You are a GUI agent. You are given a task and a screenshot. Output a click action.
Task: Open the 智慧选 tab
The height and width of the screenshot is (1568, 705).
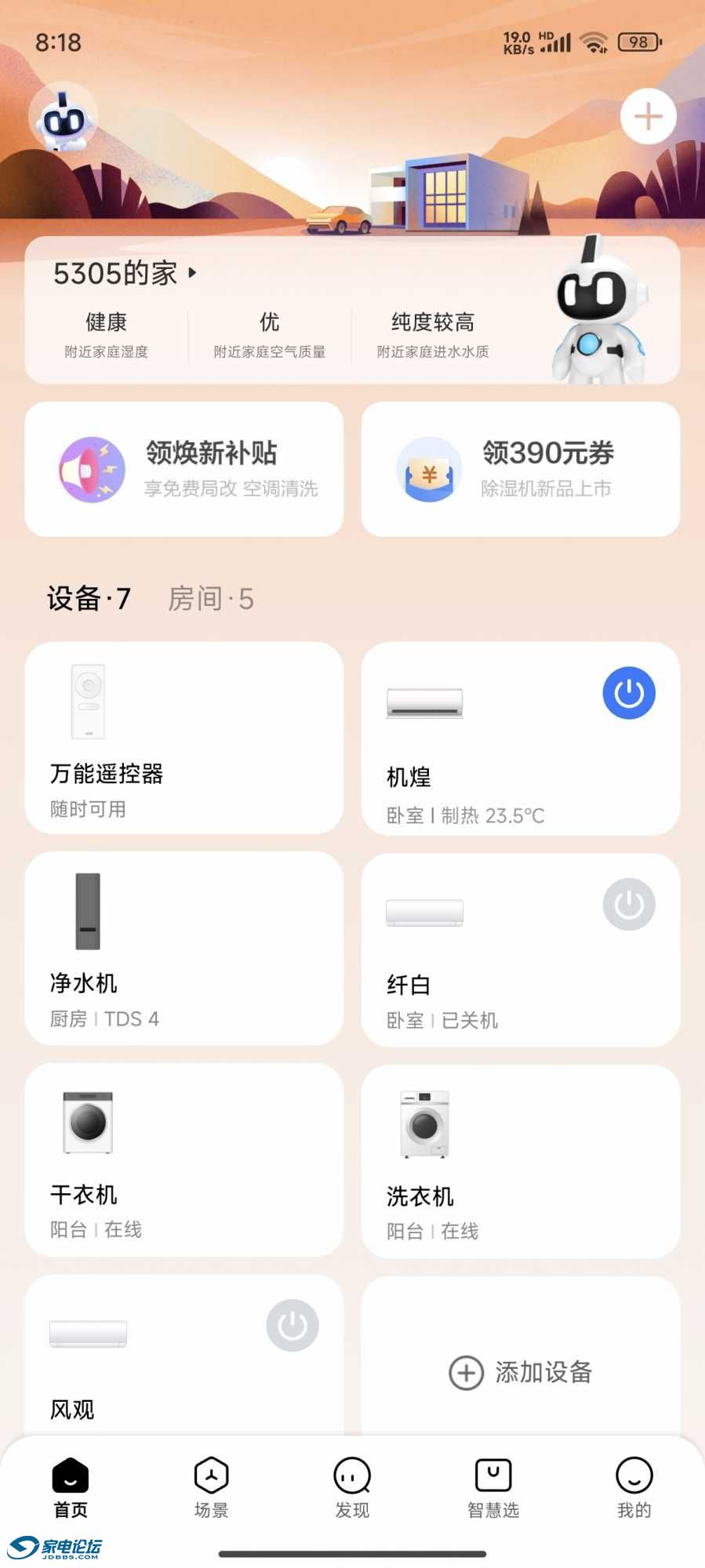pyautogui.click(x=493, y=1487)
